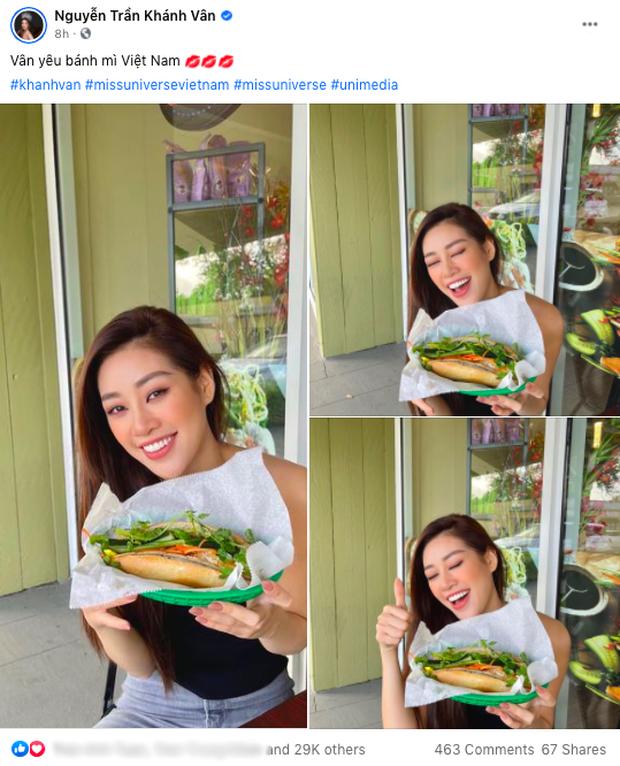Open the #missuniversevietnam hashtag

tap(156, 85)
